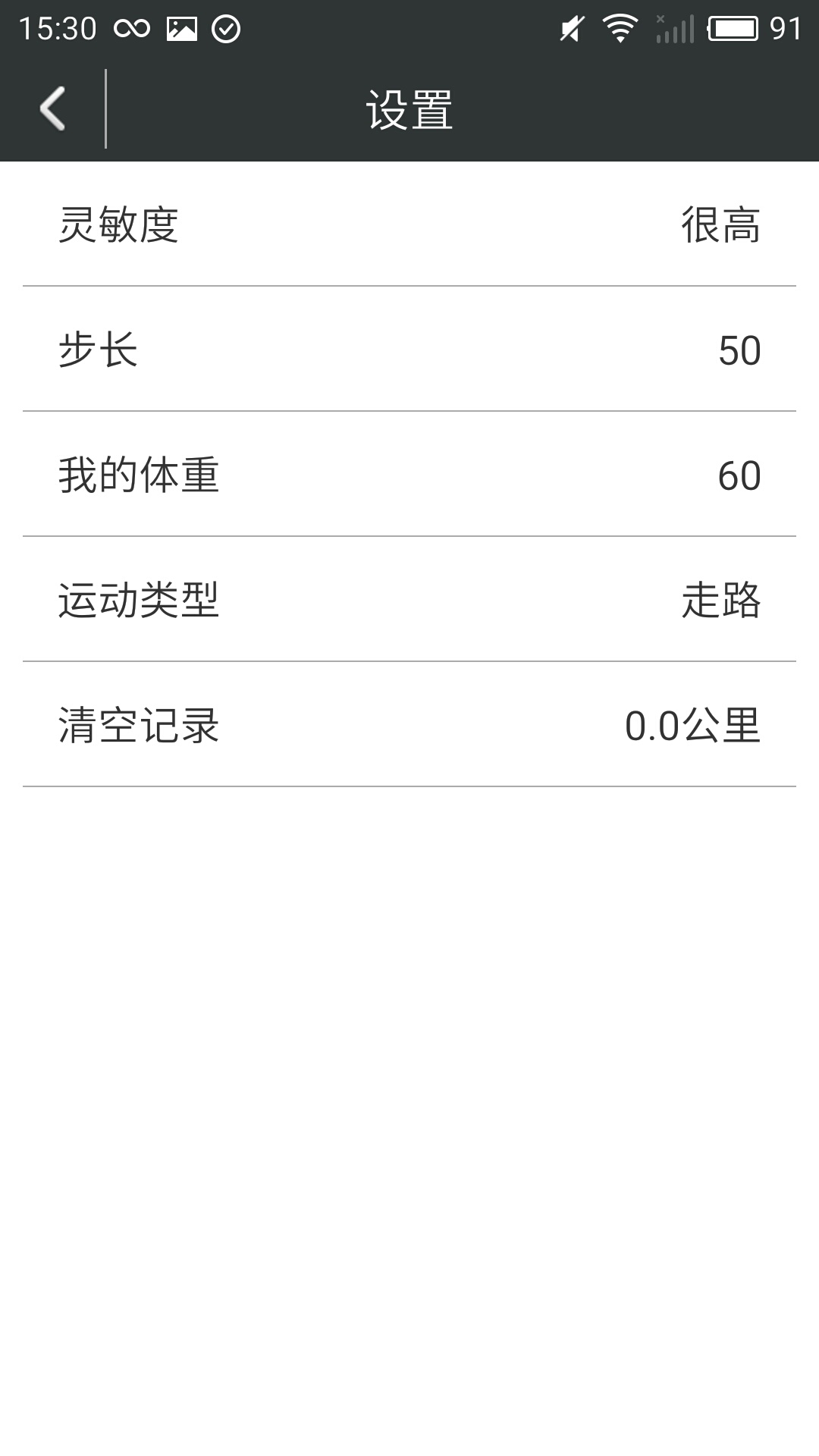Tap 清空记录 to clear records
The width and height of the screenshot is (819, 1456).
(409, 725)
